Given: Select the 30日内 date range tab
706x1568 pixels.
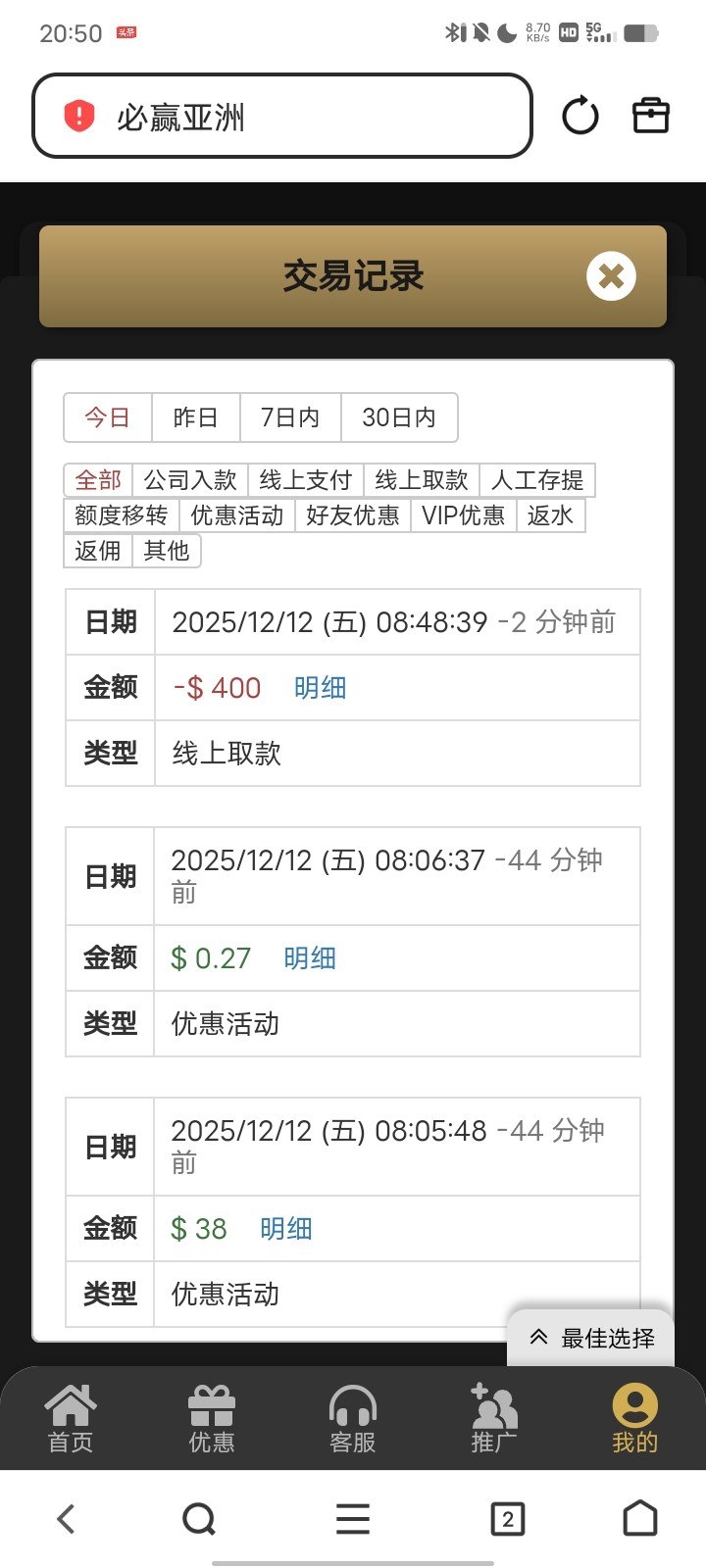Looking at the screenshot, I should pyautogui.click(x=399, y=417).
